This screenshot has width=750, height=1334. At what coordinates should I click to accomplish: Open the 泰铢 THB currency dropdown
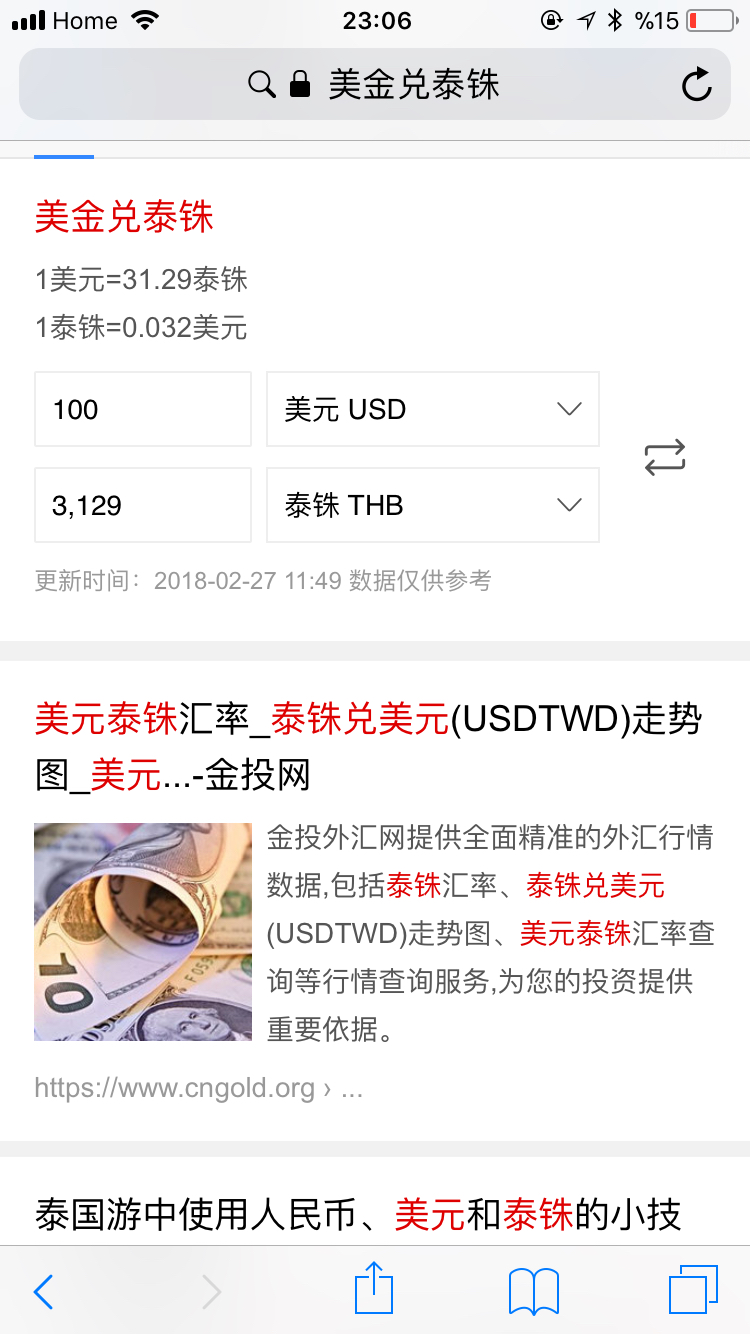[432, 505]
